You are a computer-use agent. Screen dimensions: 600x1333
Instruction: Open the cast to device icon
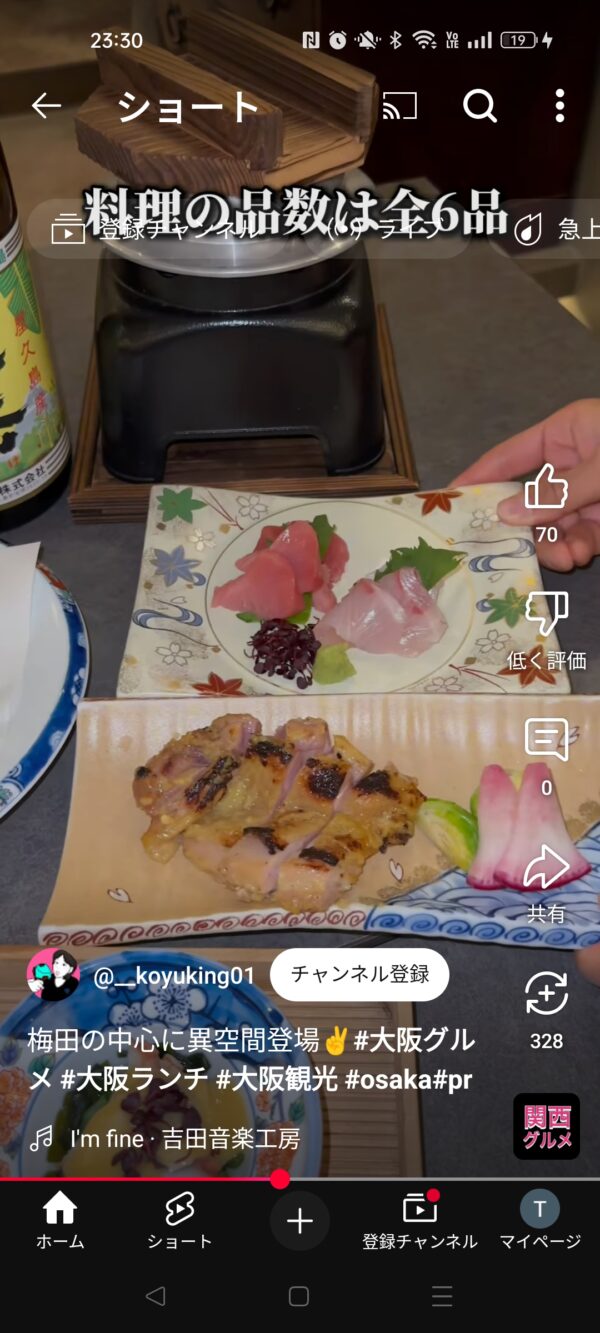[400, 105]
